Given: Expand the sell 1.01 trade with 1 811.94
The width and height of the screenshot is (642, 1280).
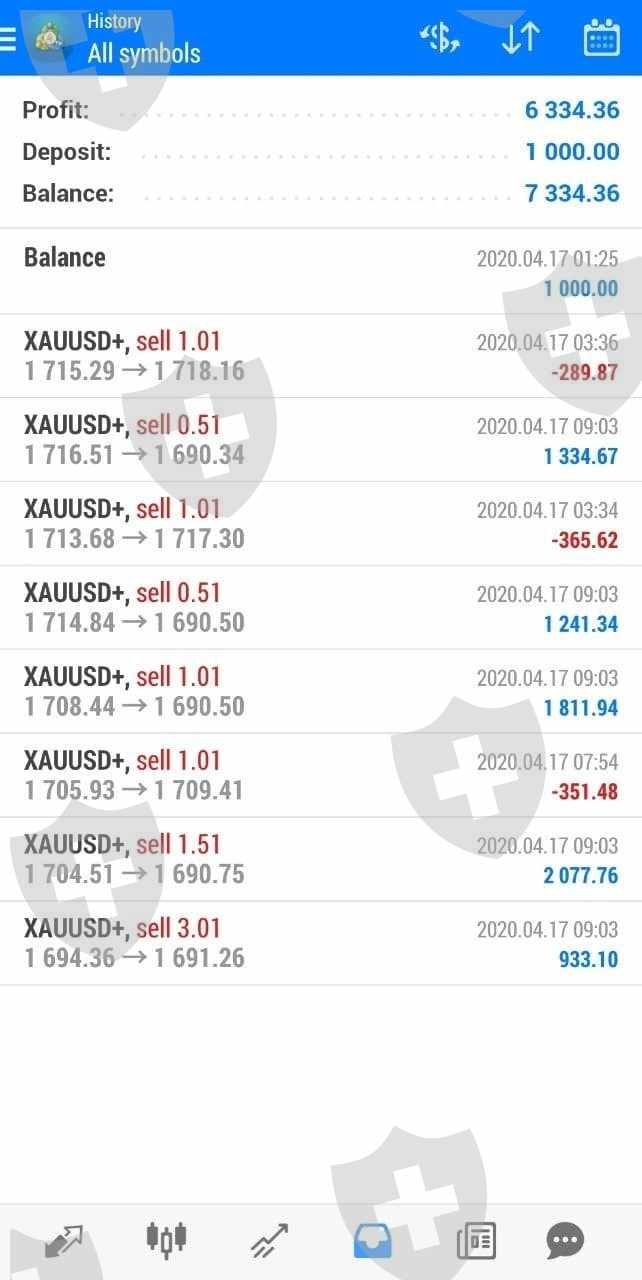Looking at the screenshot, I should point(320,692).
